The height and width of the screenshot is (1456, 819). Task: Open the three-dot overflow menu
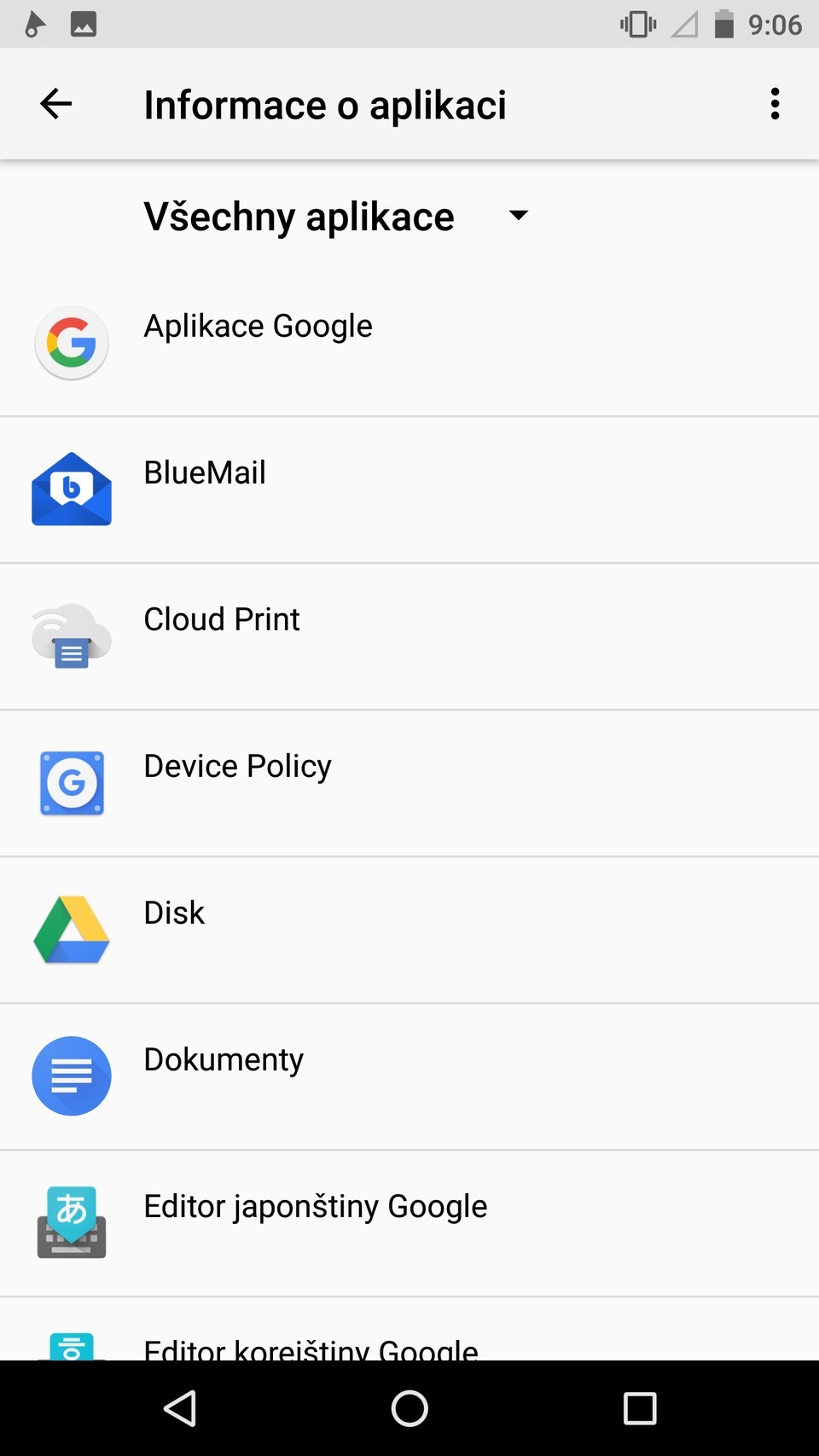[x=774, y=103]
